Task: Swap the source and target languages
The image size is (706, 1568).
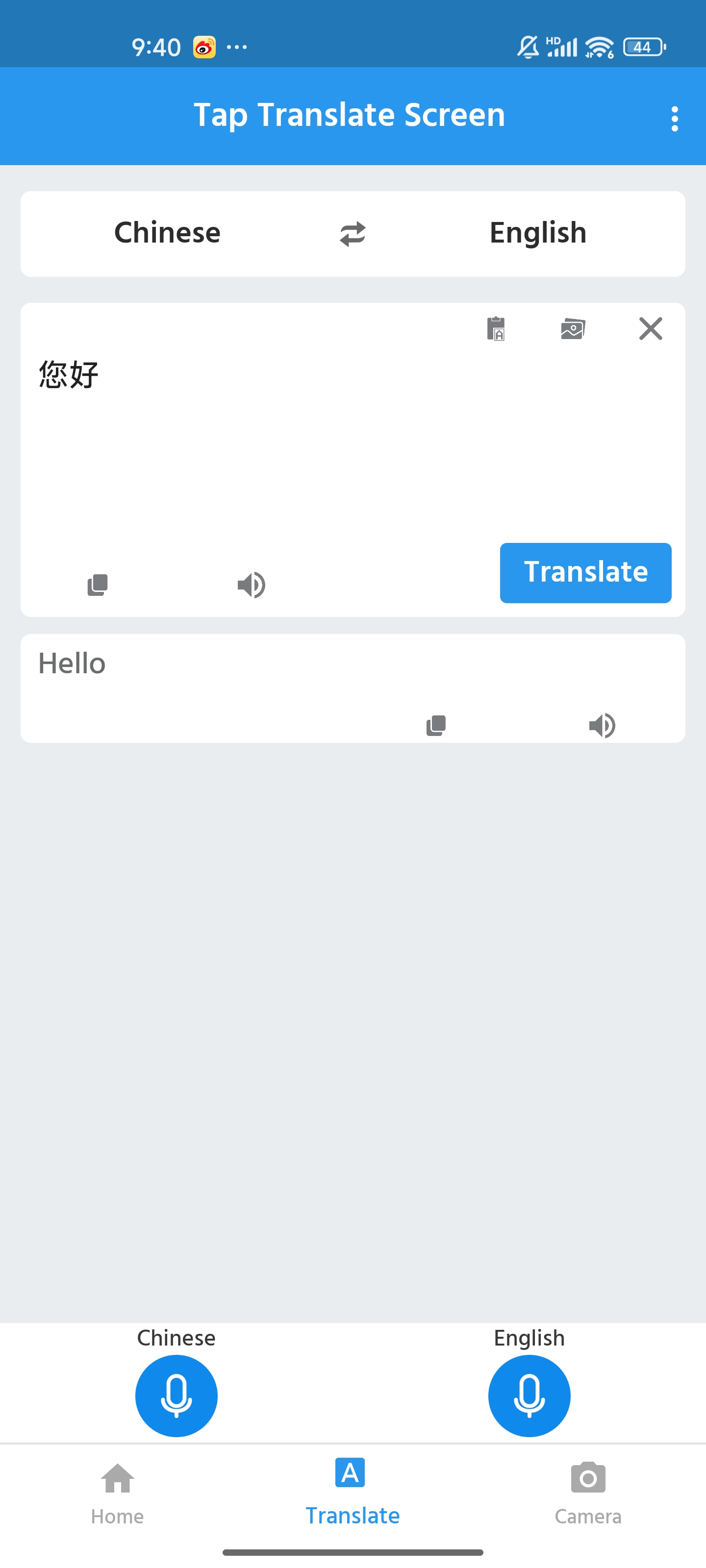Action: (x=353, y=234)
